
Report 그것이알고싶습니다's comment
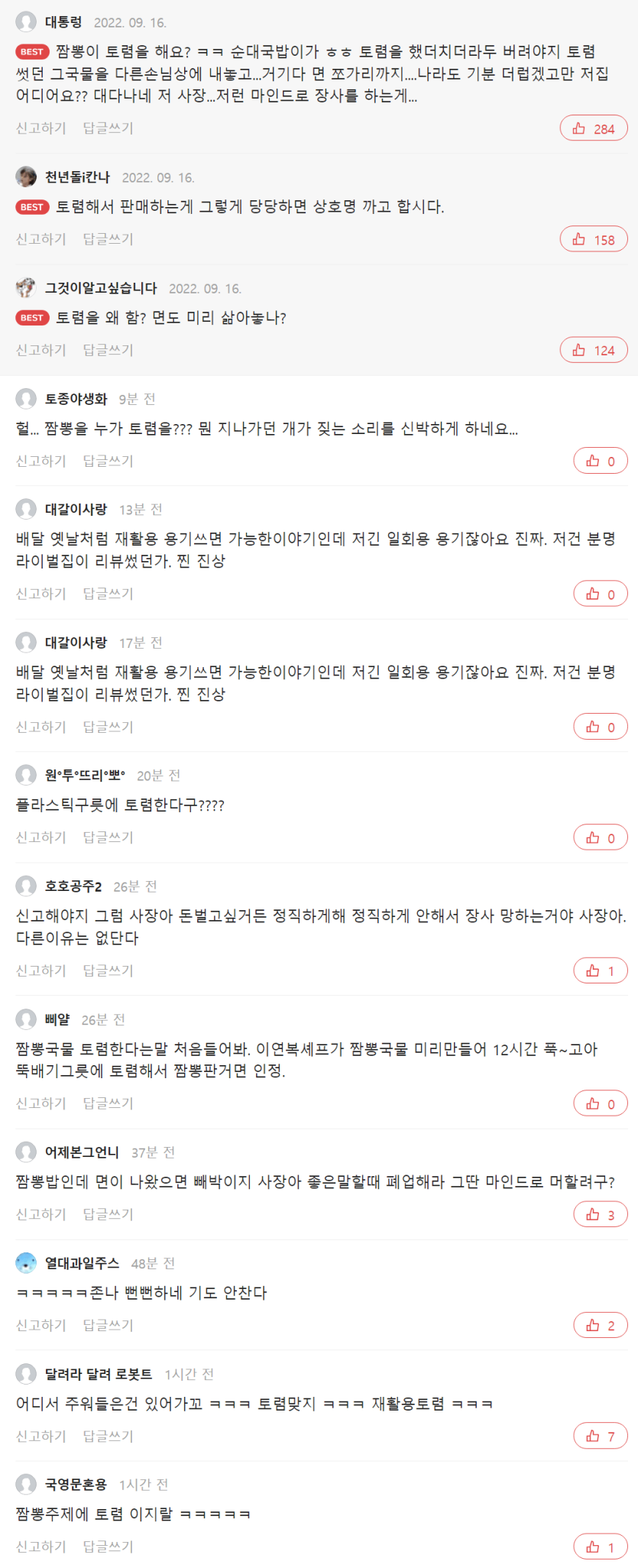coord(41,350)
